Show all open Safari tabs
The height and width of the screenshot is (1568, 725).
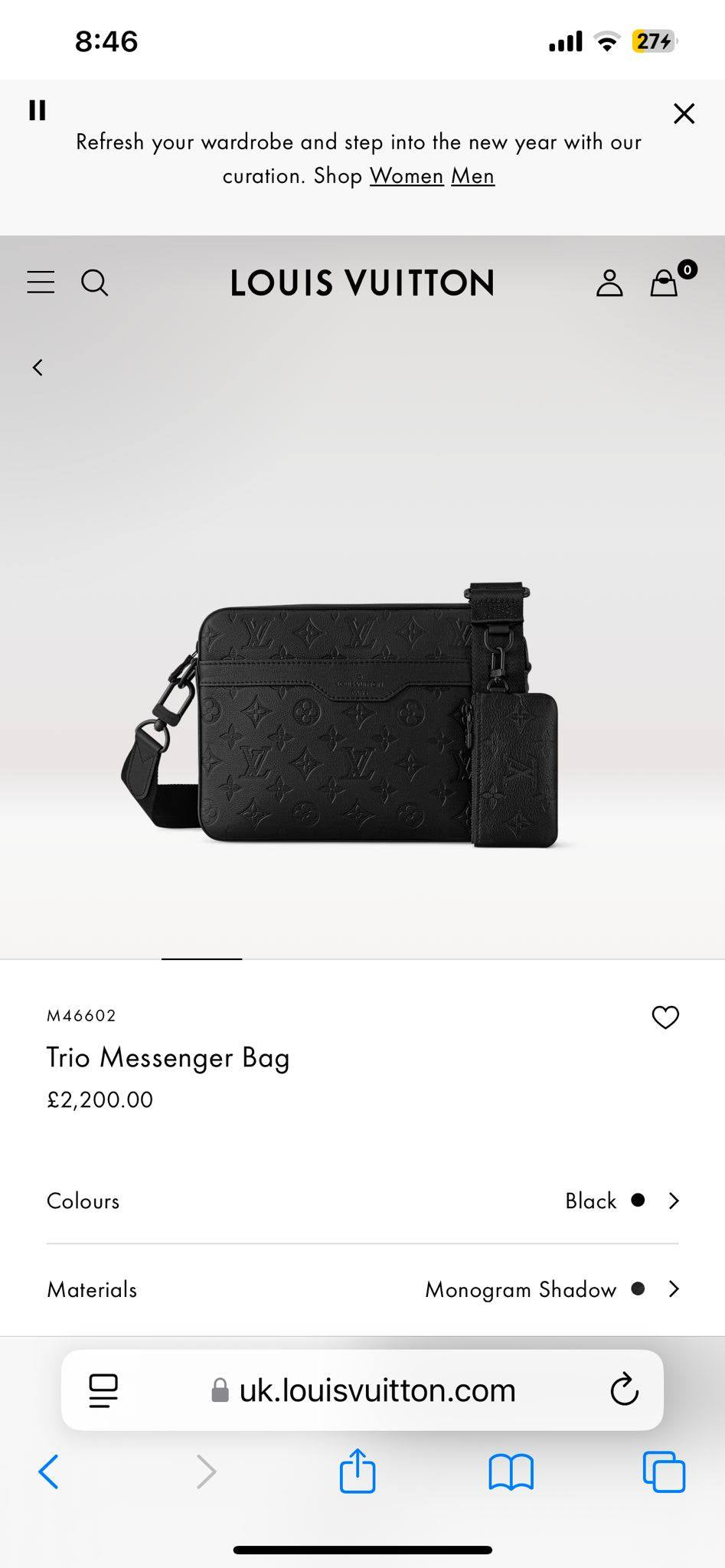pyautogui.click(x=664, y=1472)
